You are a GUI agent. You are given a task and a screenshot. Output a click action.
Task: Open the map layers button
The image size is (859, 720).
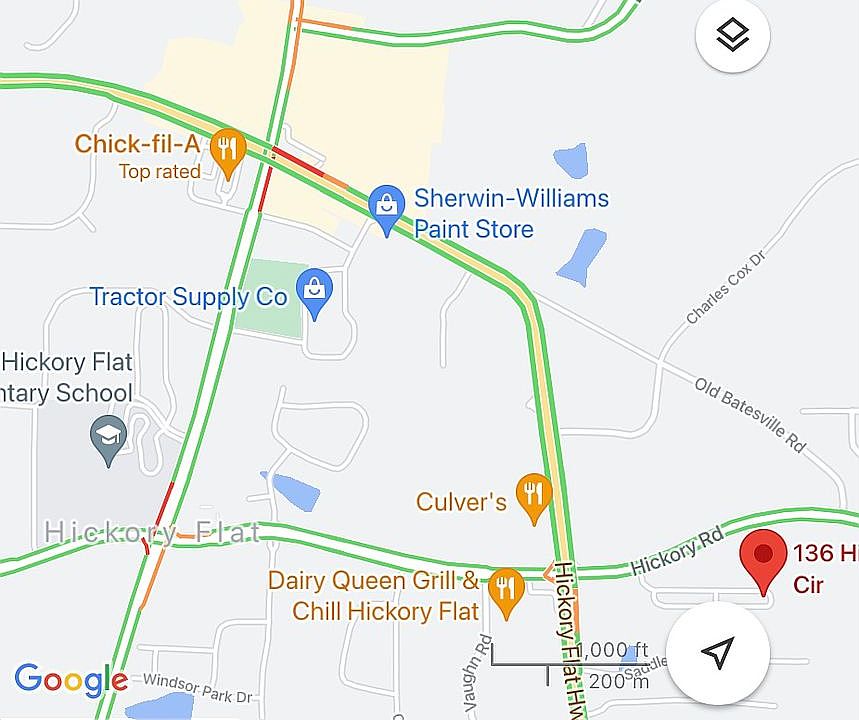[x=732, y=38]
